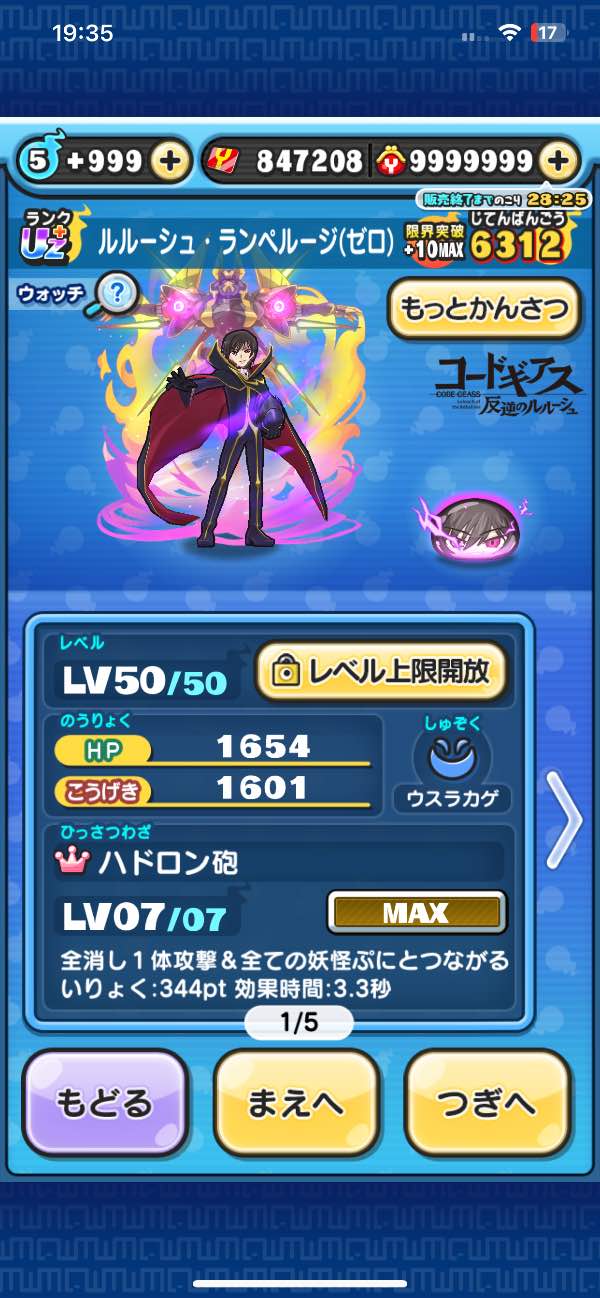Tap つぎへ to view next character
This screenshot has height=1298, width=600.
point(488,1104)
